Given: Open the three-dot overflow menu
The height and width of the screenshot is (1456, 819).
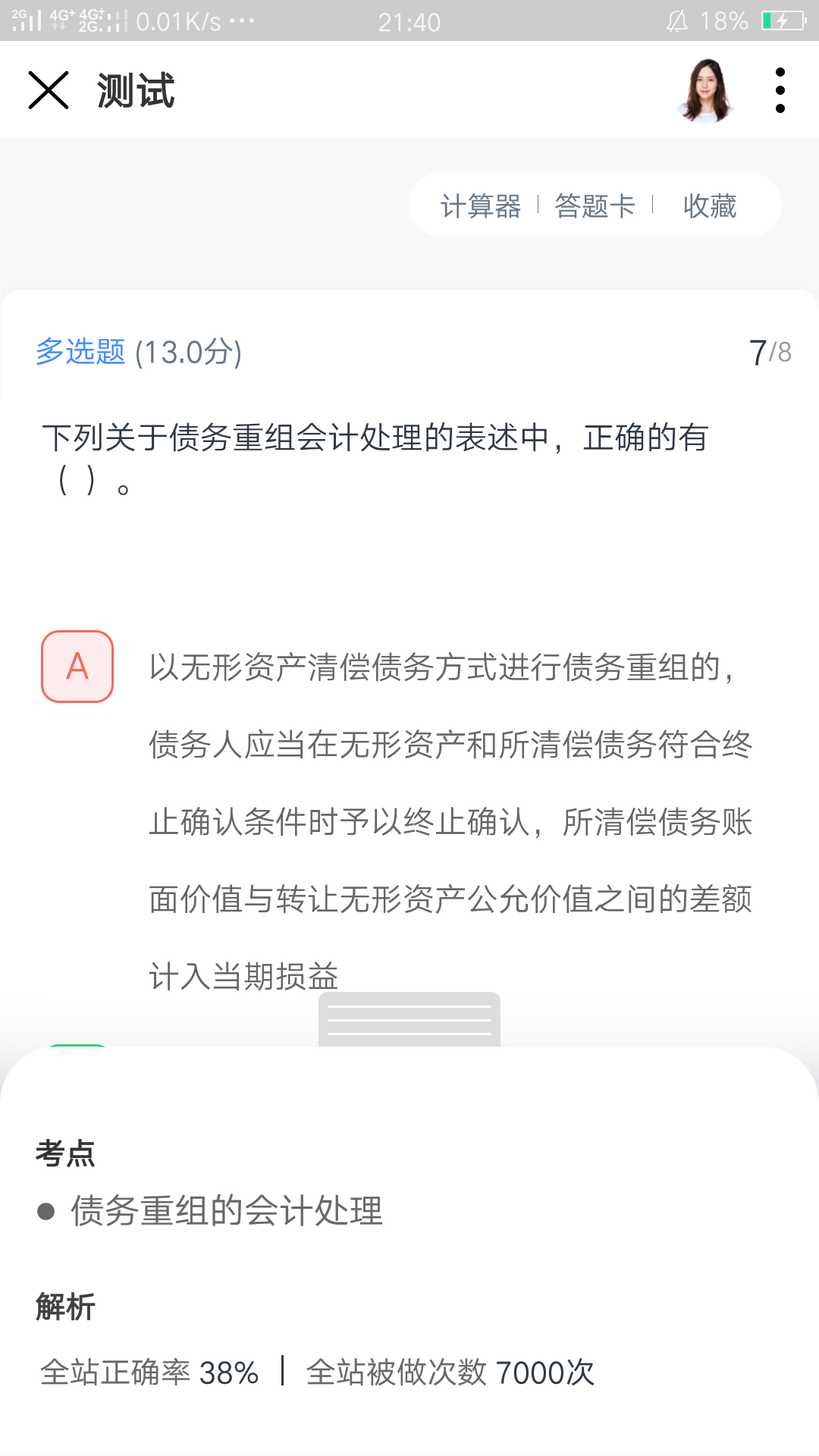Looking at the screenshot, I should 780,90.
